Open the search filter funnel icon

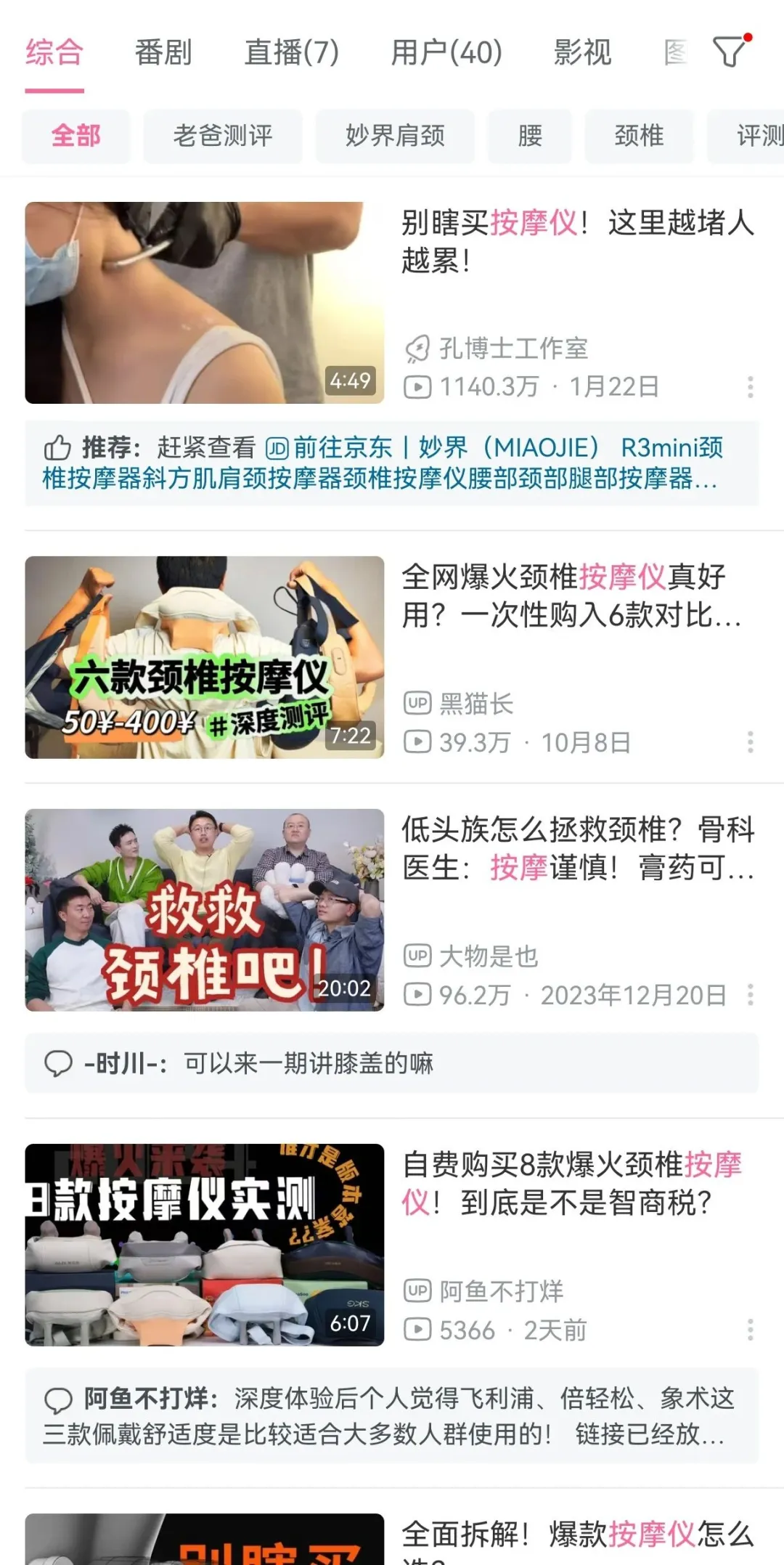click(730, 52)
